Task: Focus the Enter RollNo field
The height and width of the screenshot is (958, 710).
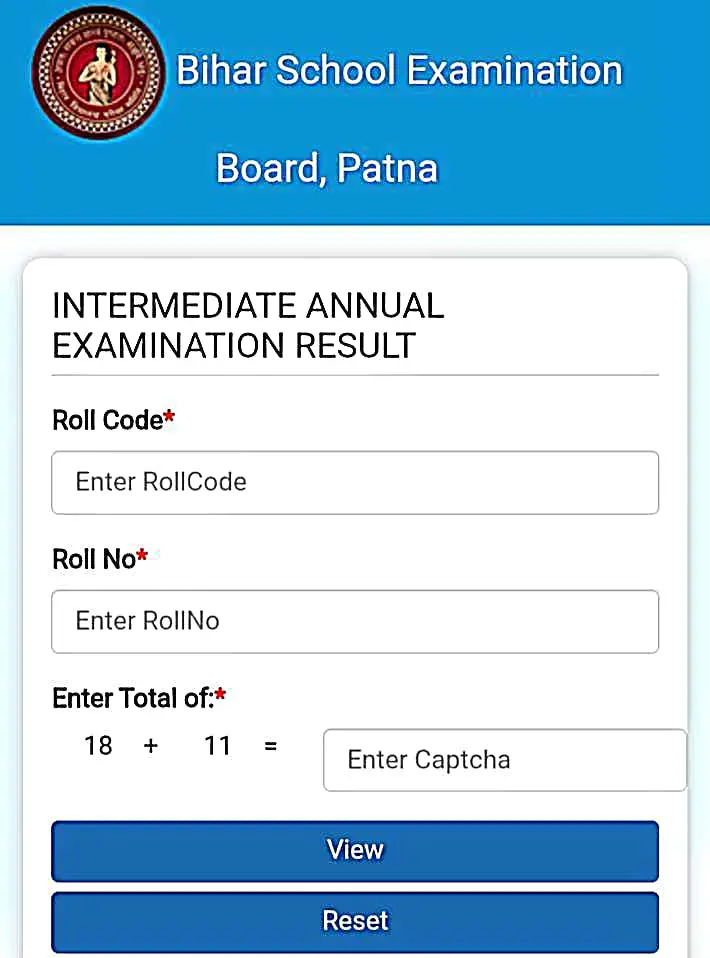Action: [355, 621]
